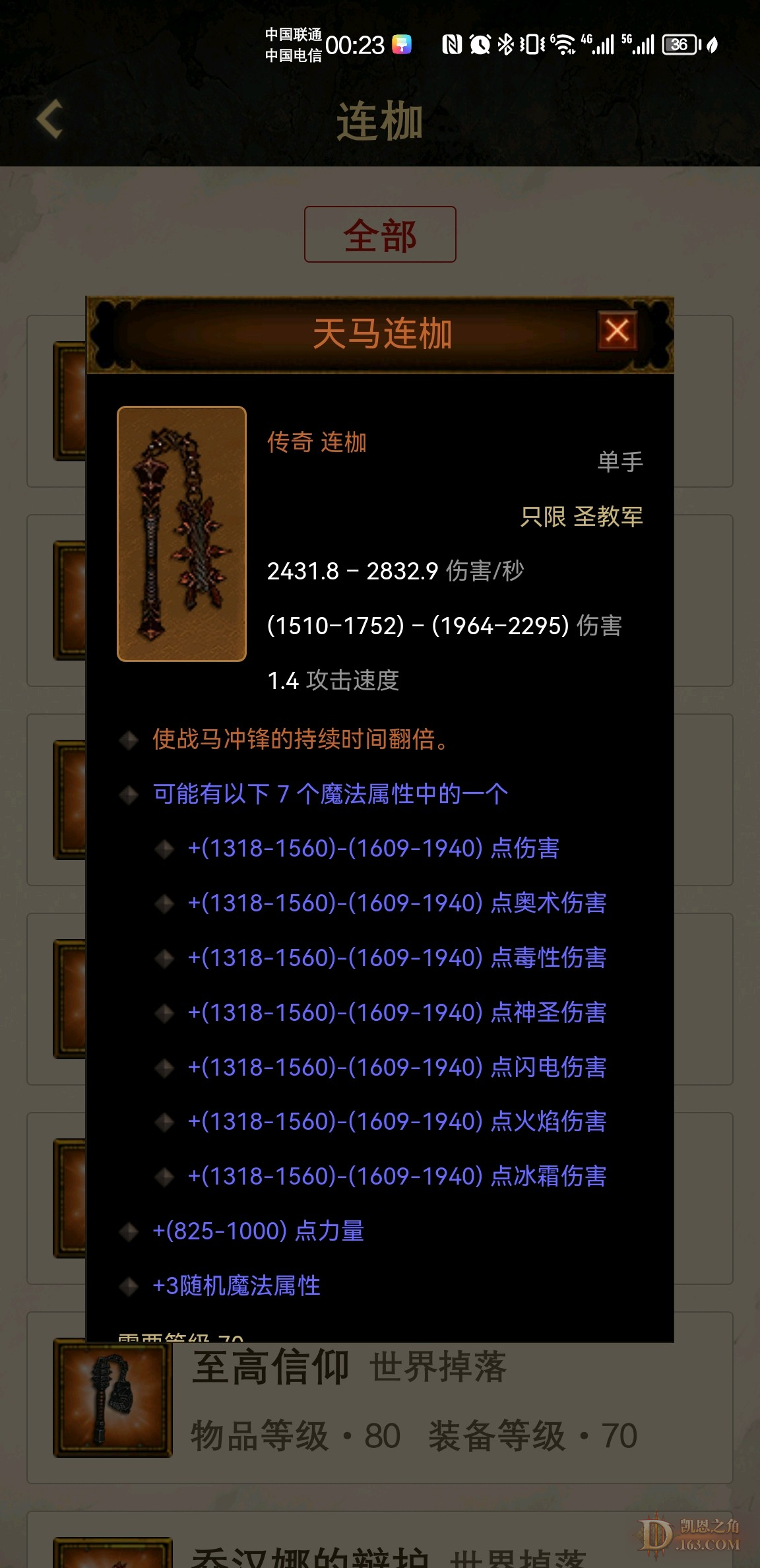This screenshot has height=1568, width=760.
Task: Close the 天马连枷 item popup
Action: tap(617, 331)
